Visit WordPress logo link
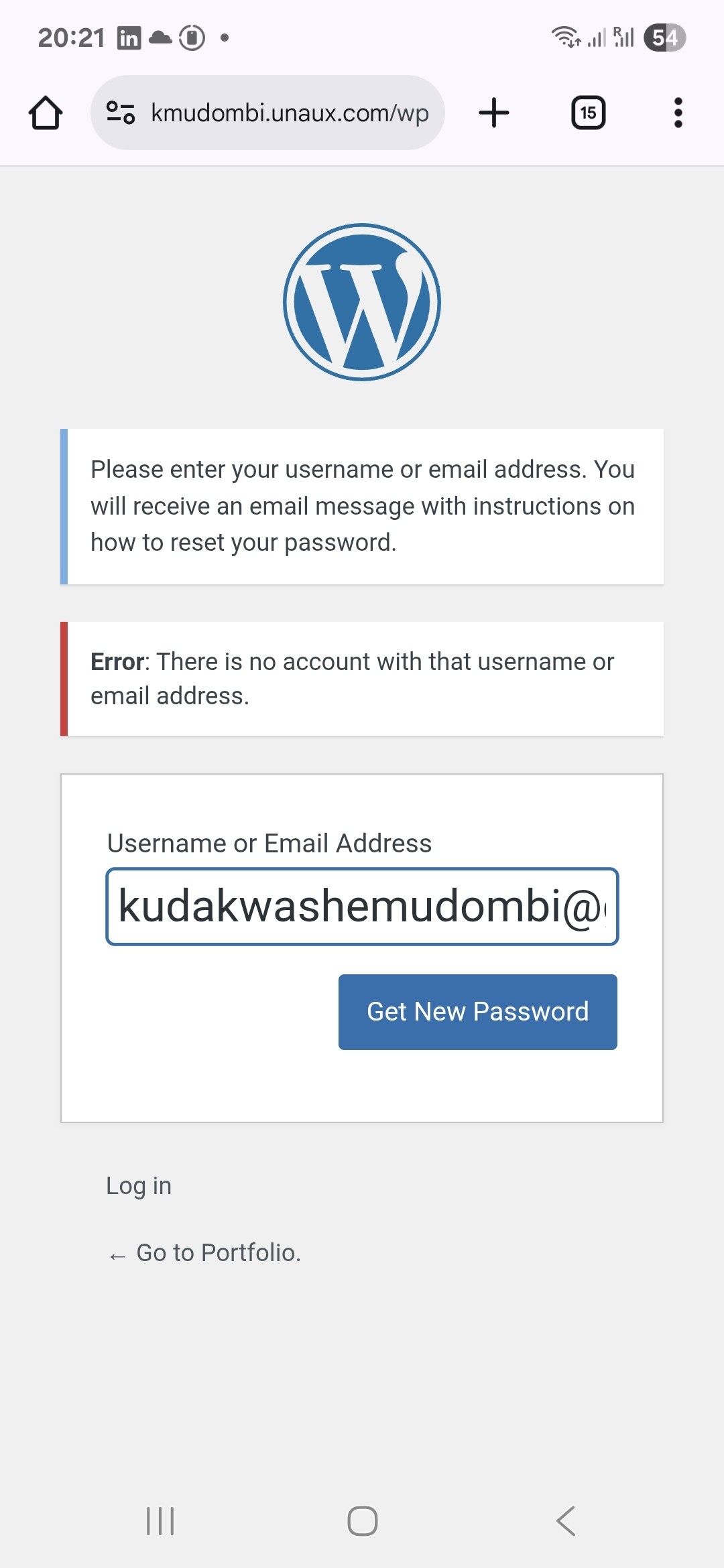This screenshot has height=1568, width=724. tap(362, 302)
